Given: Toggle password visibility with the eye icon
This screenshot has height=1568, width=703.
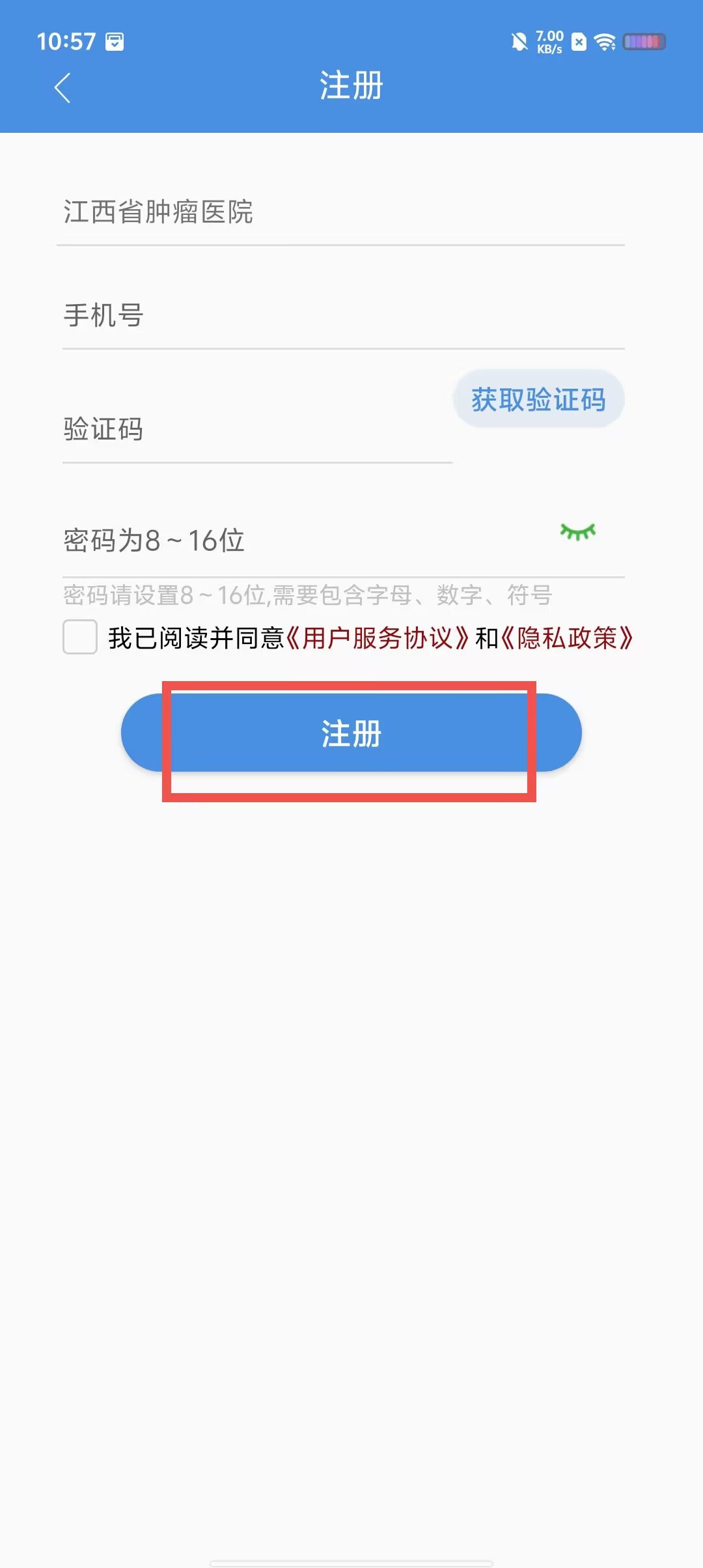Looking at the screenshot, I should point(578,532).
